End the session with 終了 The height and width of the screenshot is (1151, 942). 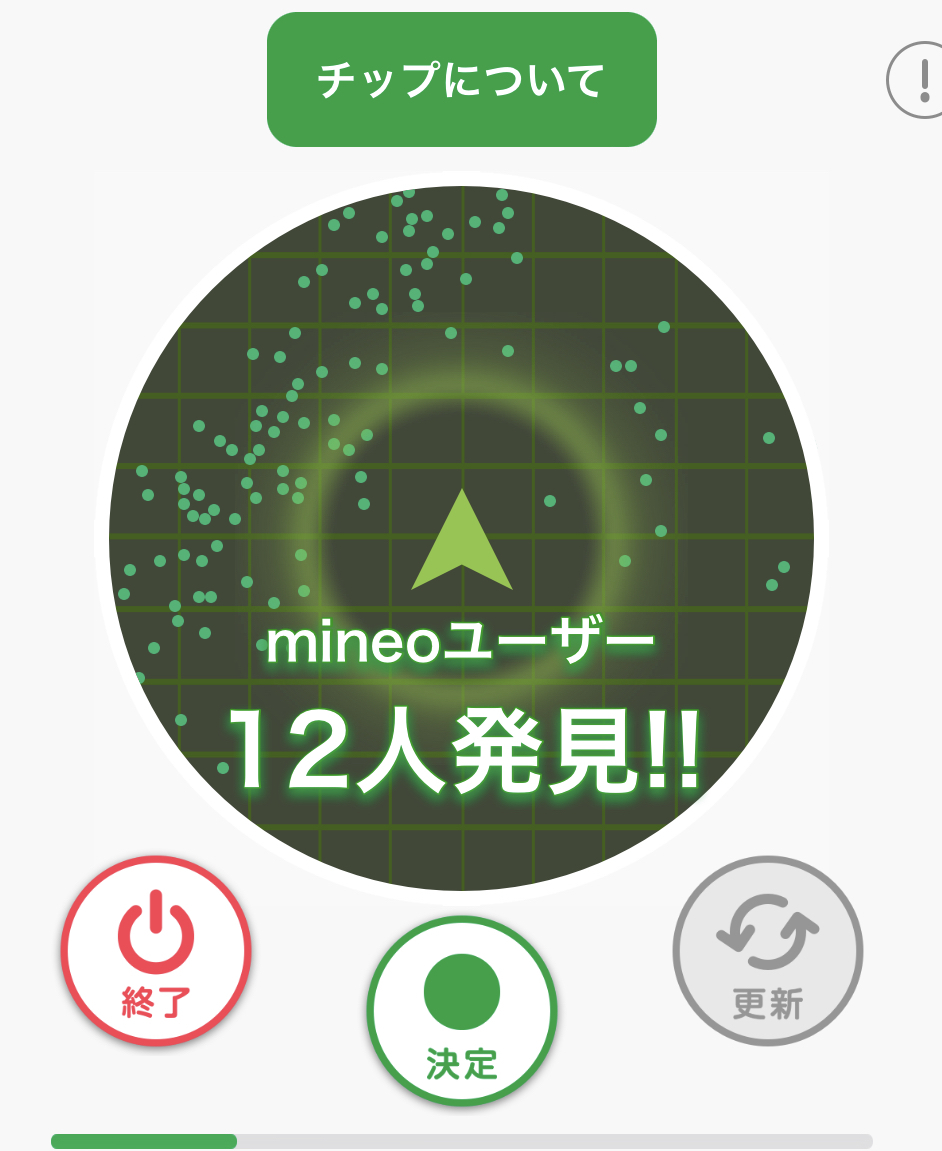click(x=156, y=951)
